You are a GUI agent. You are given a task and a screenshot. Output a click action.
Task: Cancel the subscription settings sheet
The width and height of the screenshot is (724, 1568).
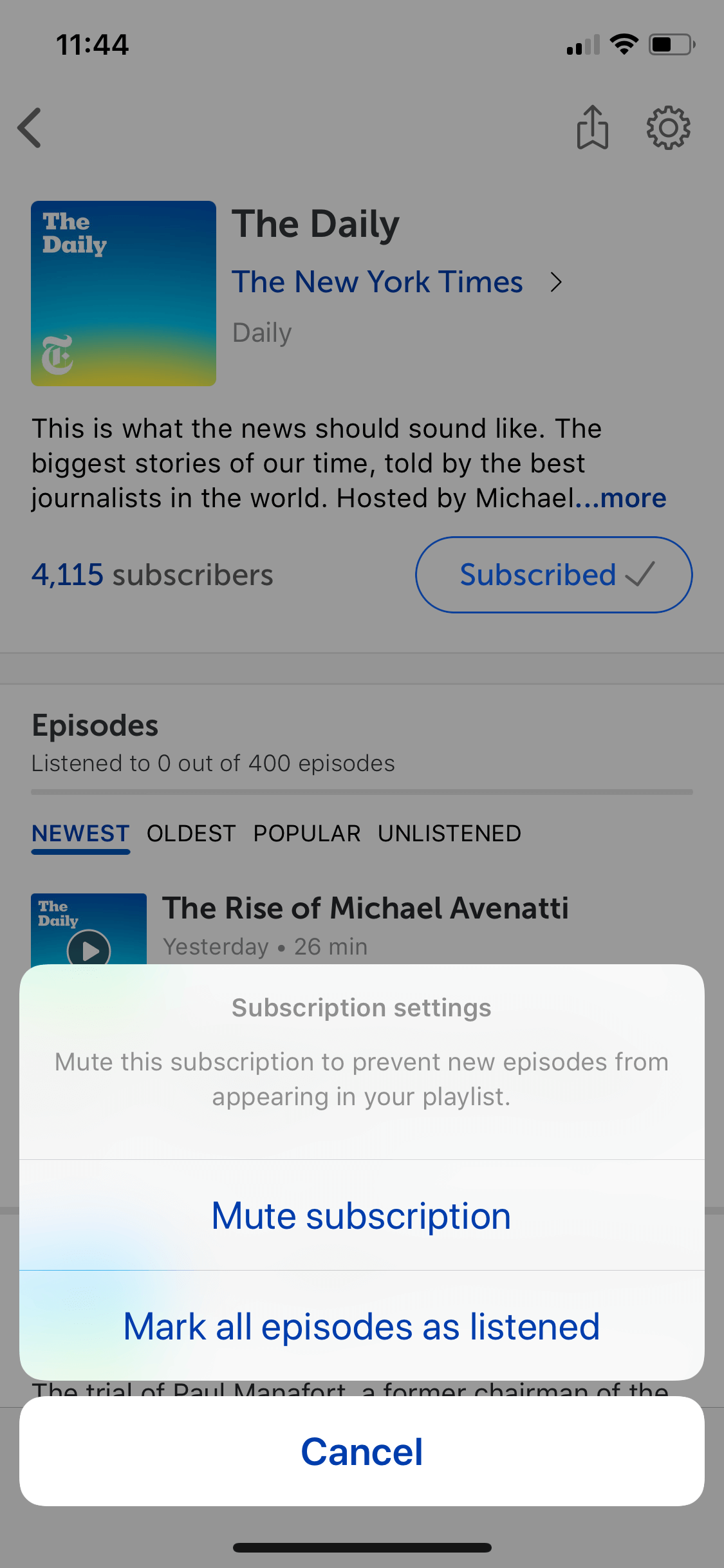tap(362, 1451)
